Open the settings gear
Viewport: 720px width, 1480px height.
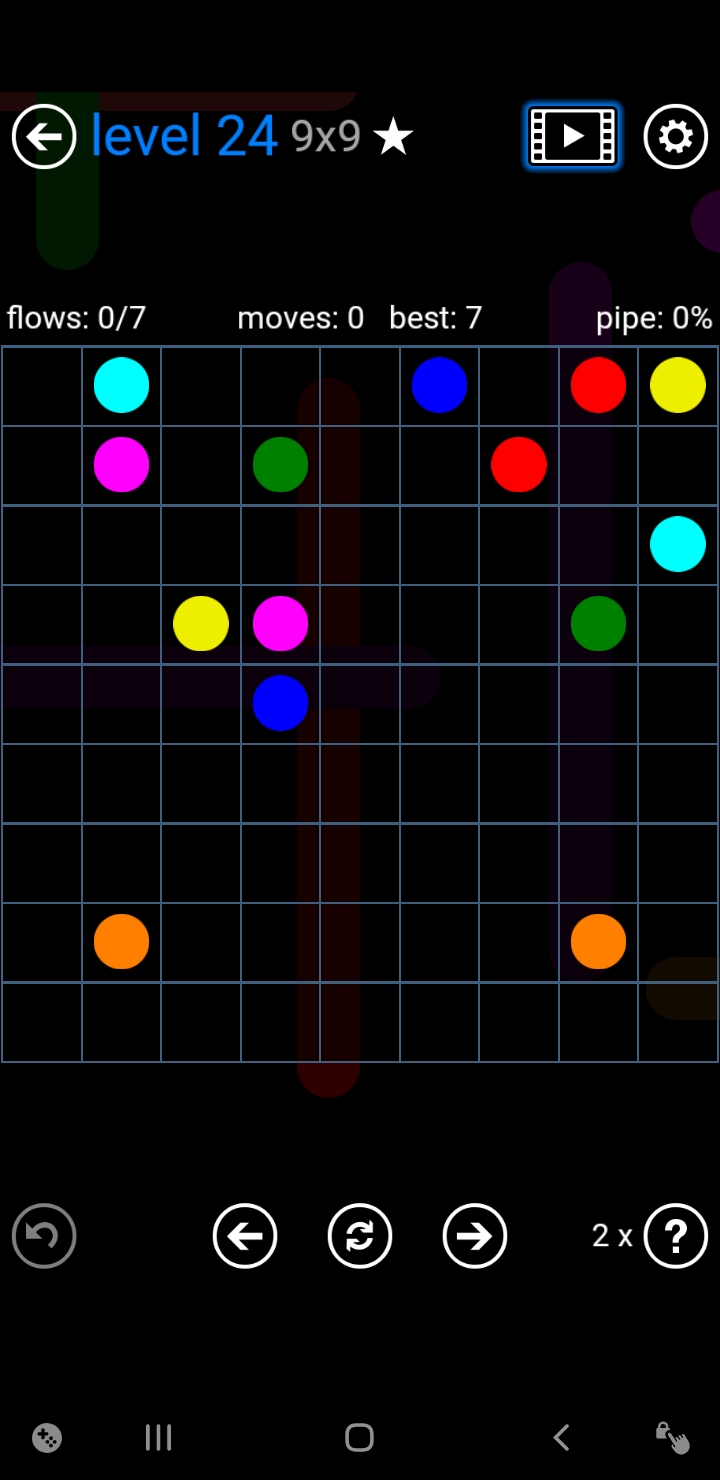(x=676, y=136)
